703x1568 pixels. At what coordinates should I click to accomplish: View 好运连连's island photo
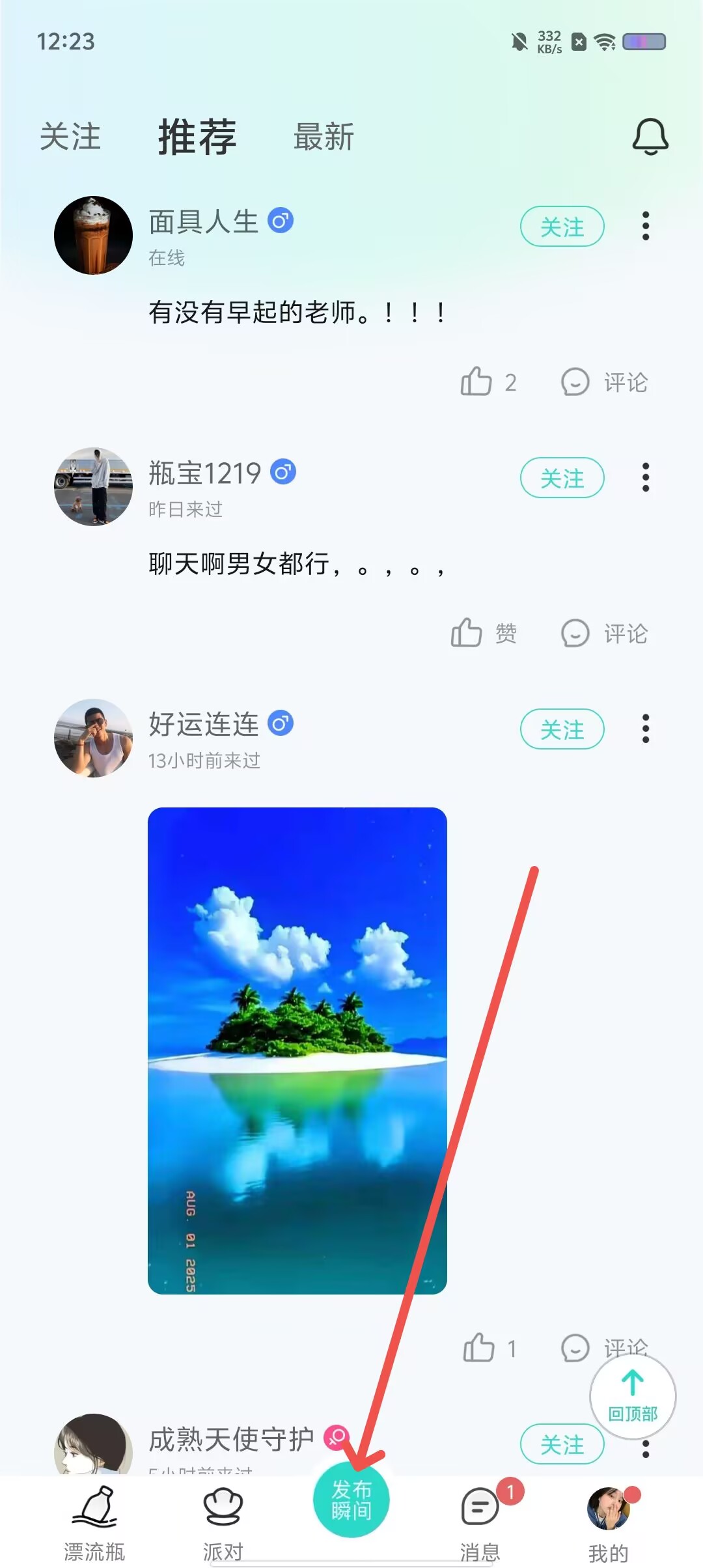coord(297,1050)
